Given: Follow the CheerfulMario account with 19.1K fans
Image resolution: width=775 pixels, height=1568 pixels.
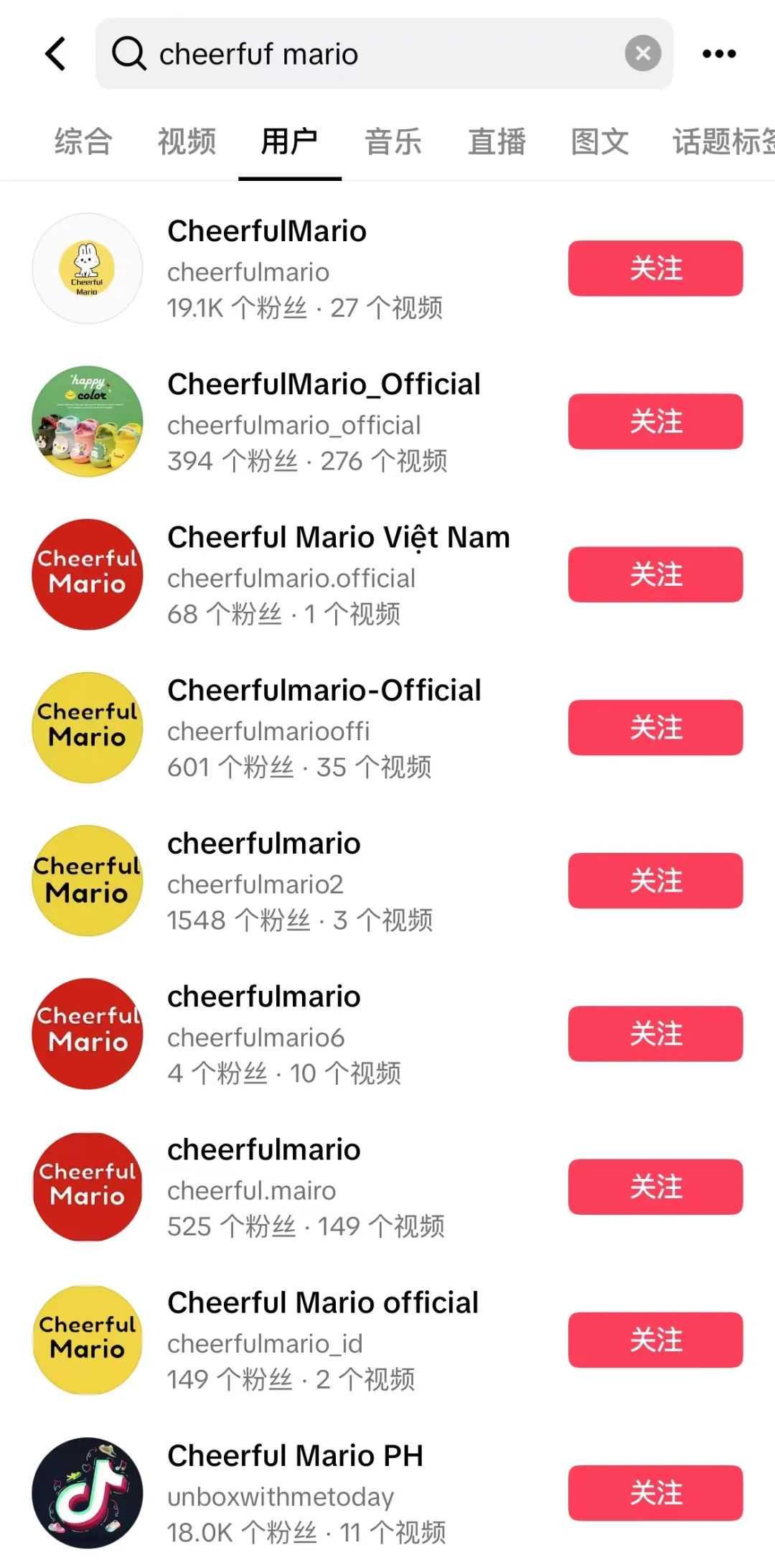Looking at the screenshot, I should click(655, 269).
